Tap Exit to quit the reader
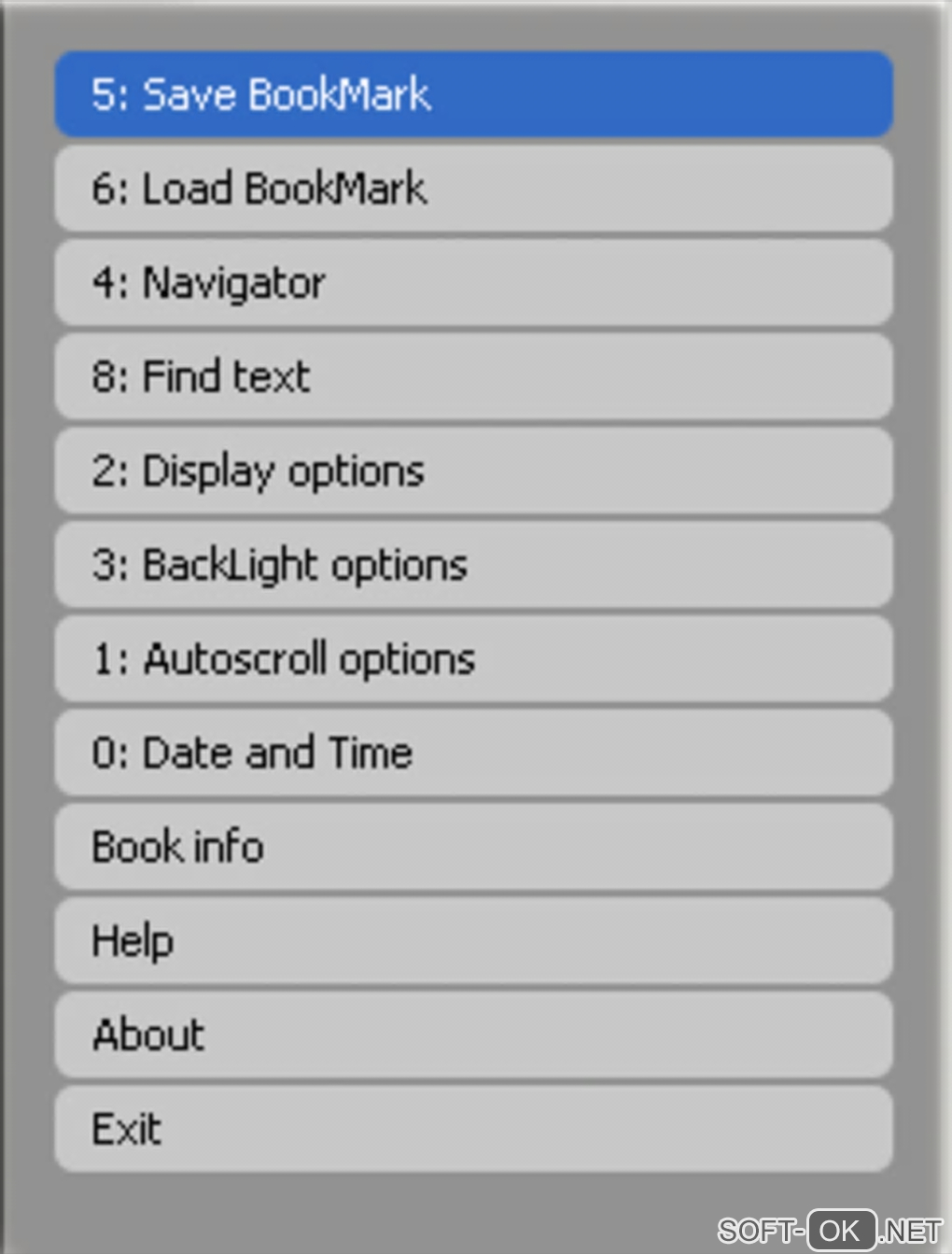Screen dimensions: 952x1254 (473, 1129)
